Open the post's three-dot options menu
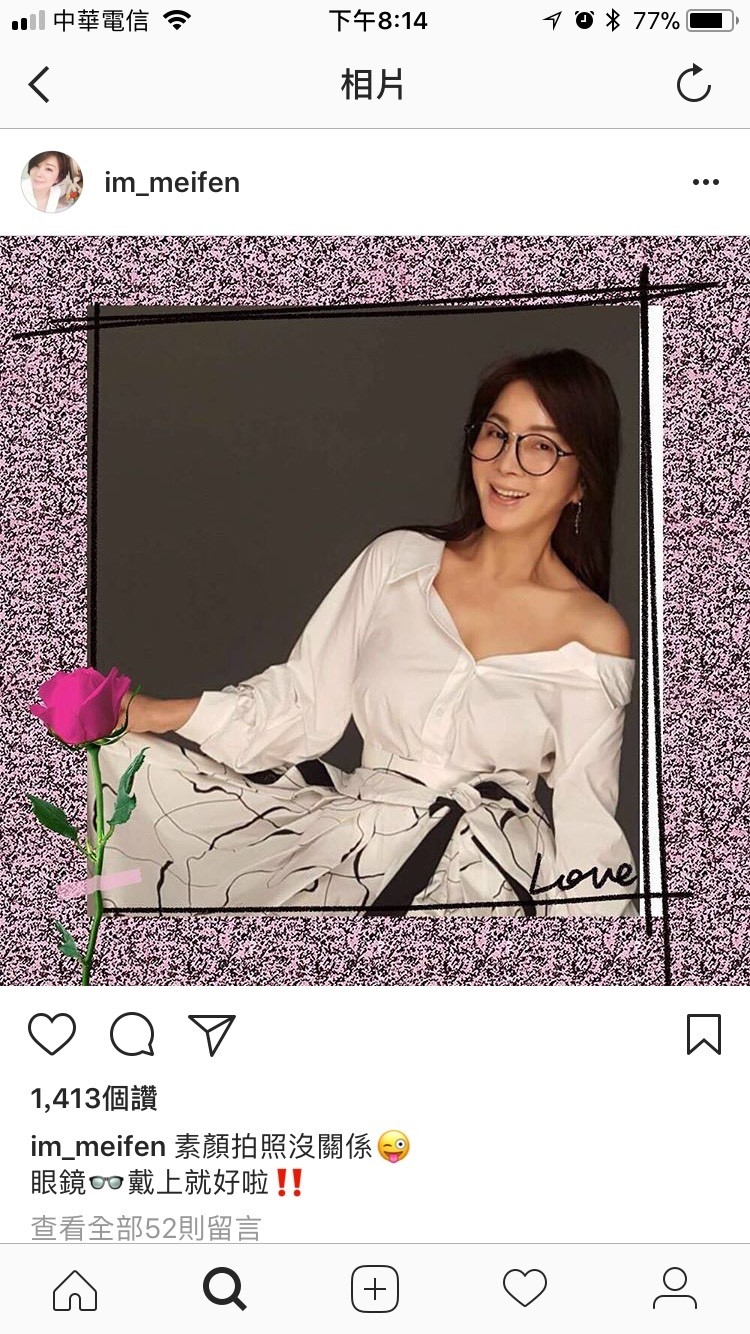 pyautogui.click(x=705, y=182)
